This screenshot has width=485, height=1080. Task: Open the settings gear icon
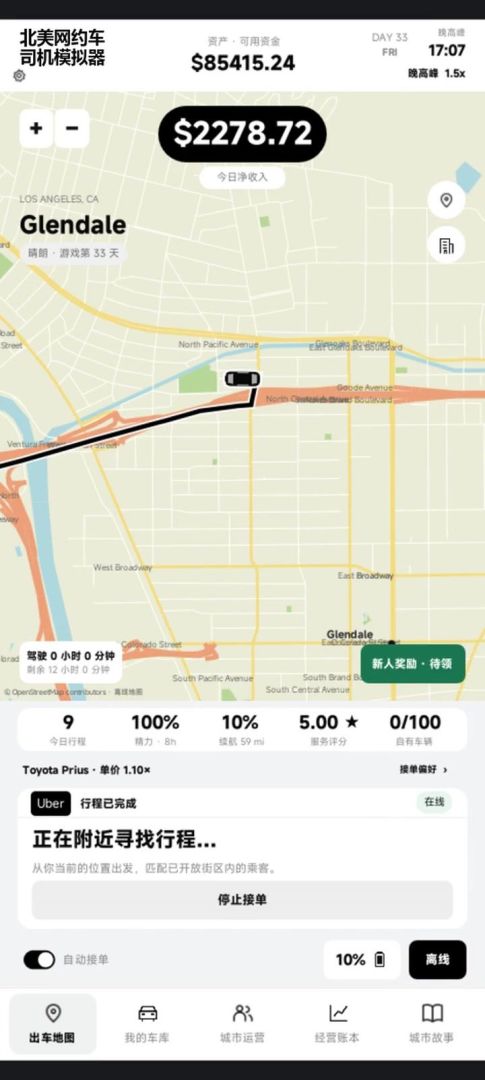click(x=19, y=76)
